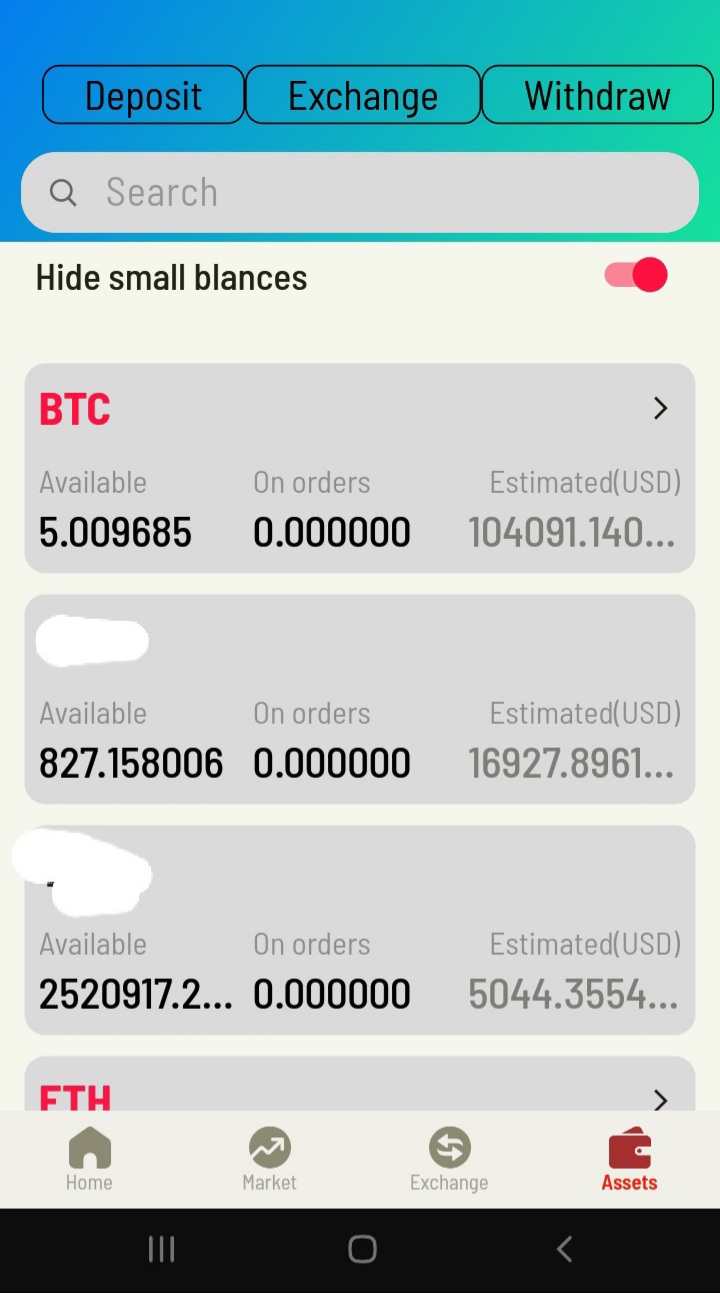Open the recent apps overview

coord(161,1249)
